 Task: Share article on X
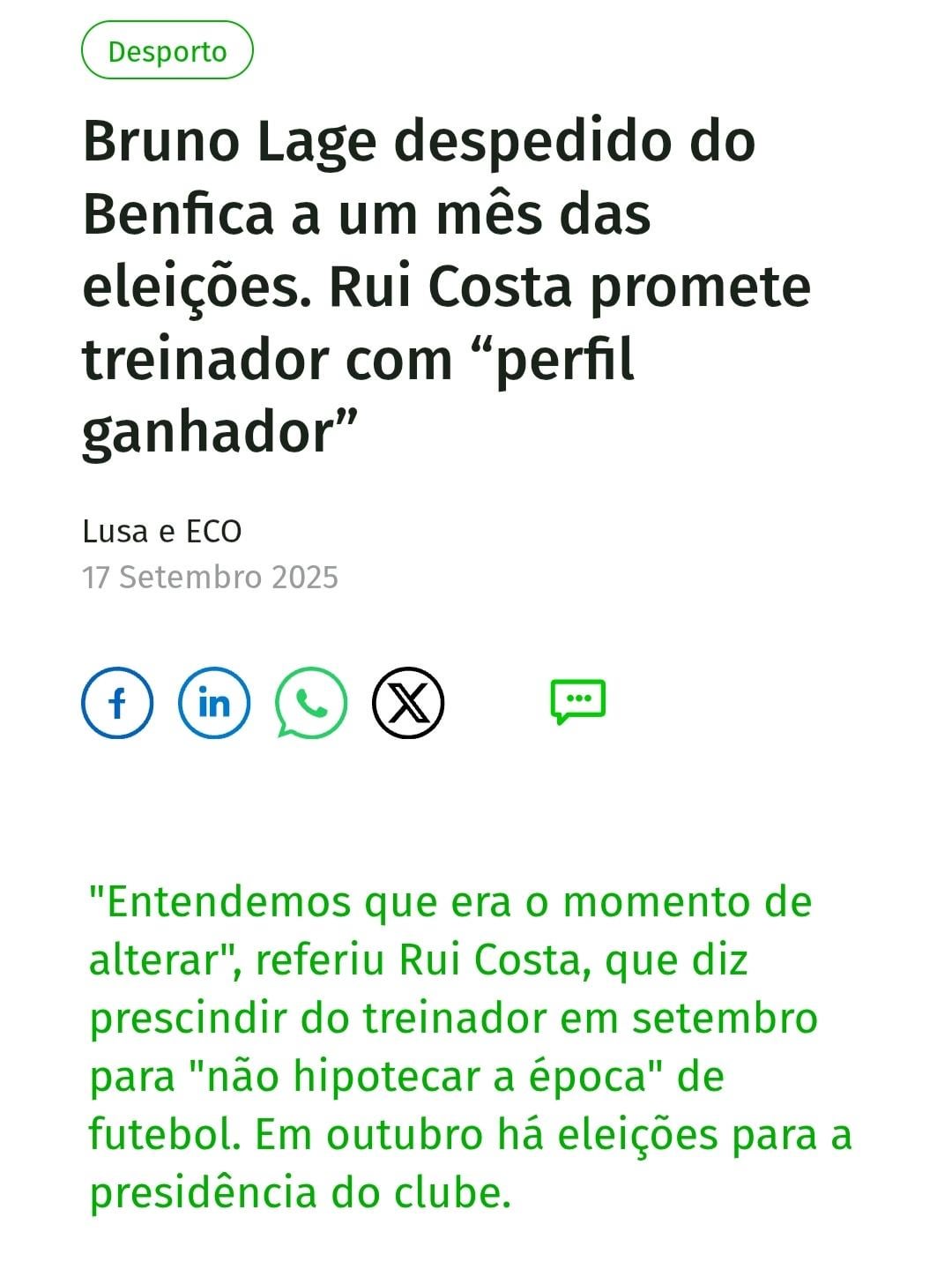[x=407, y=703]
